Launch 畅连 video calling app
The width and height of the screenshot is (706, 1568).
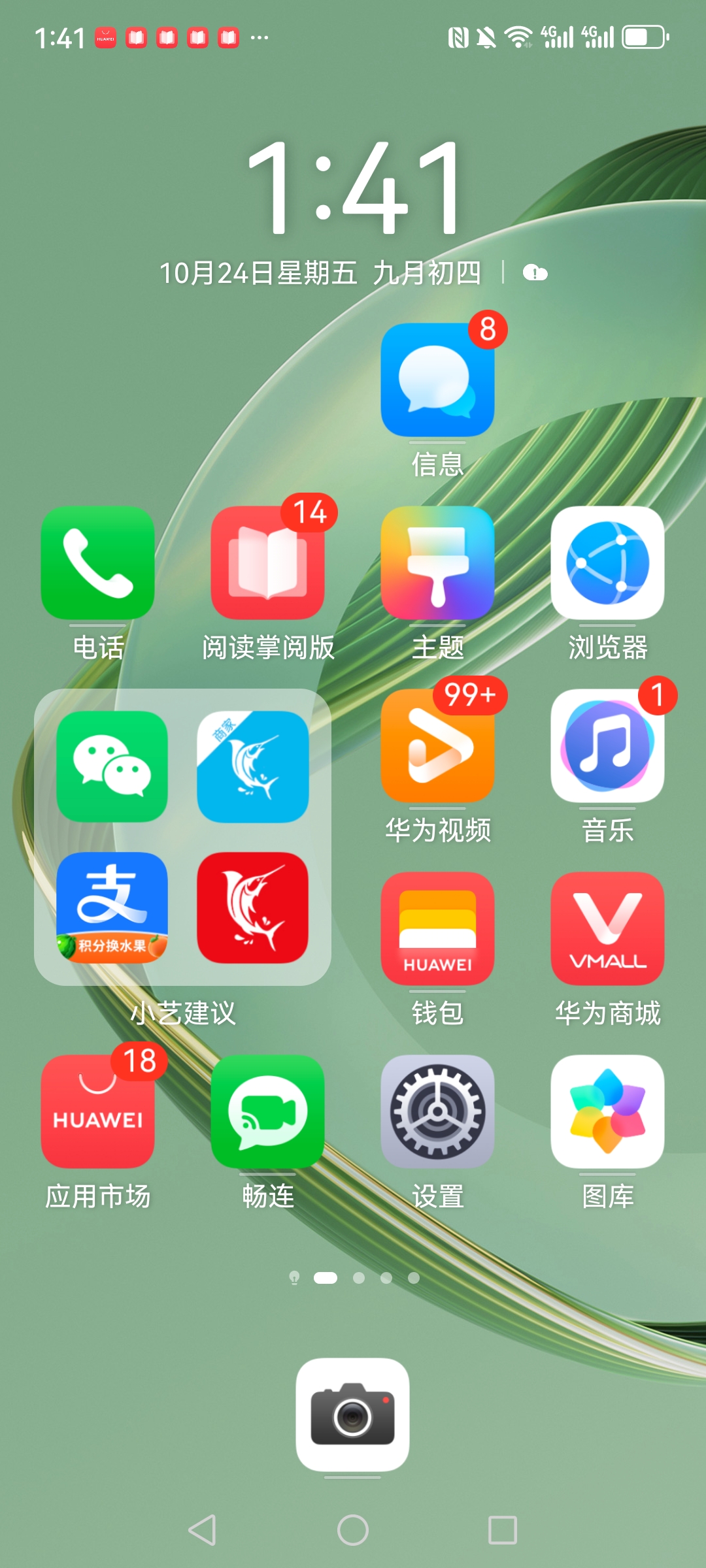click(x=267, y=1111)
